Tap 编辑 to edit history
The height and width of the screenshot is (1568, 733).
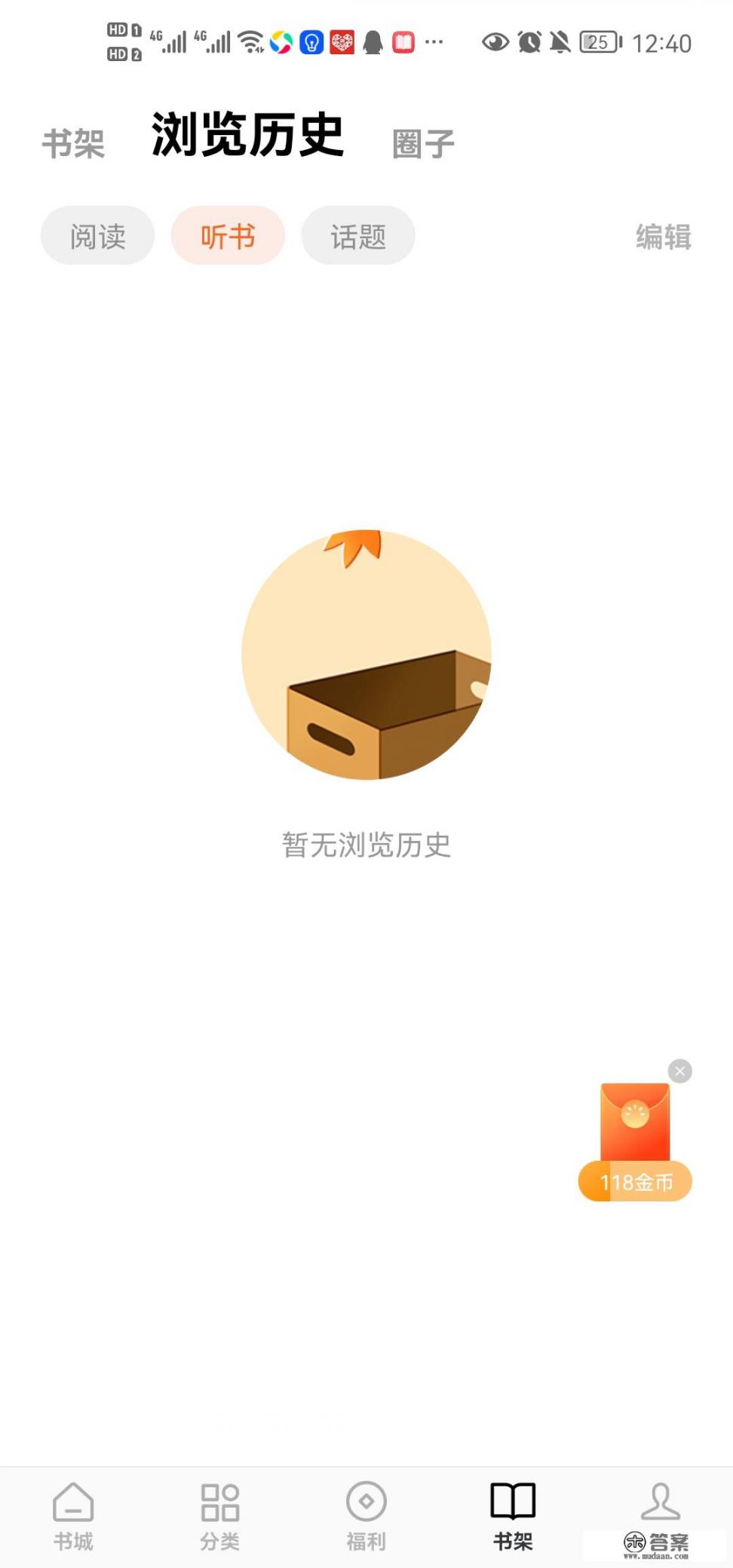pyautogui.click(x=661, y=236)
